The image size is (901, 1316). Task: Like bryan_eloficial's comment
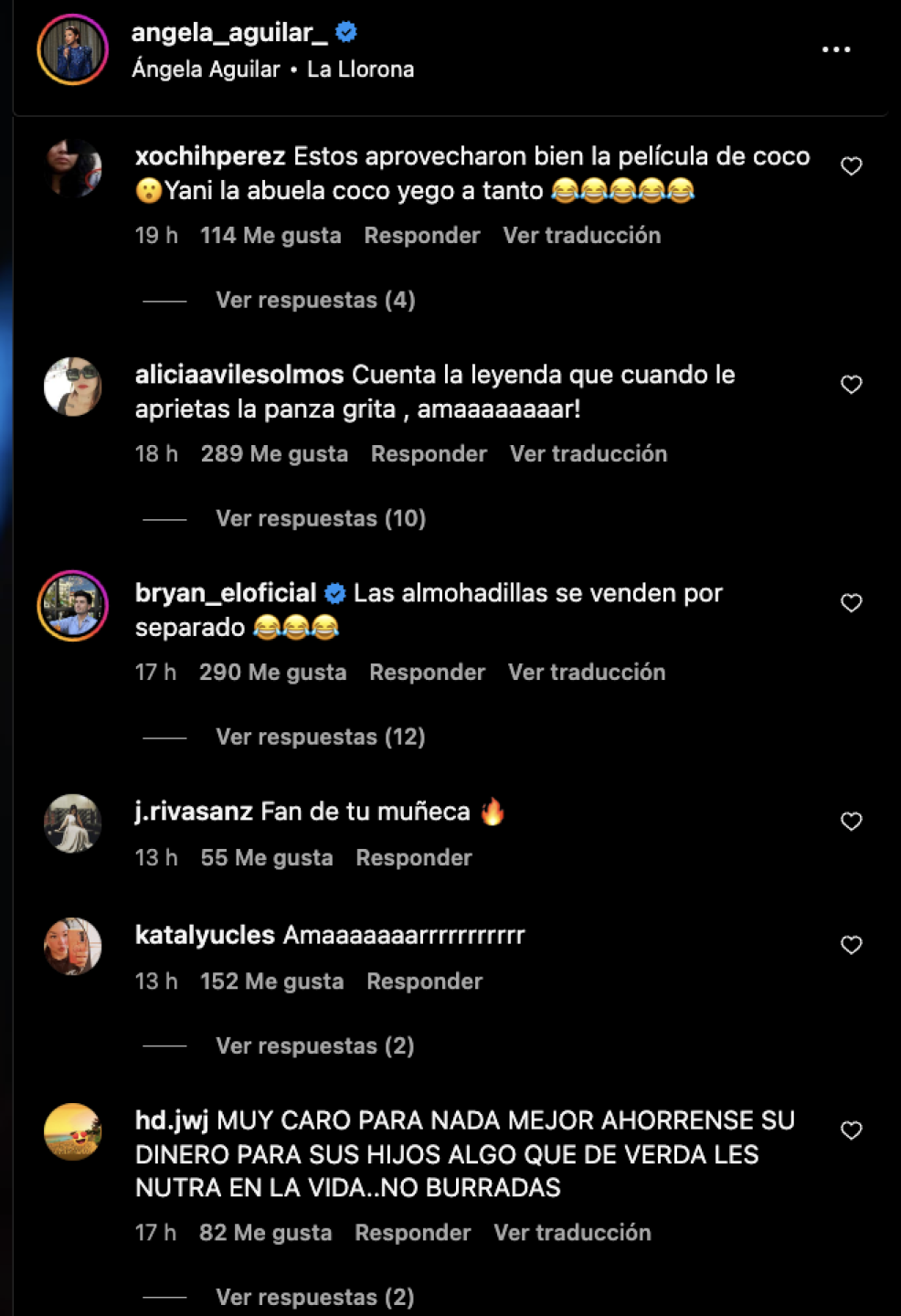pyautogui.click(x=852, y=603)
